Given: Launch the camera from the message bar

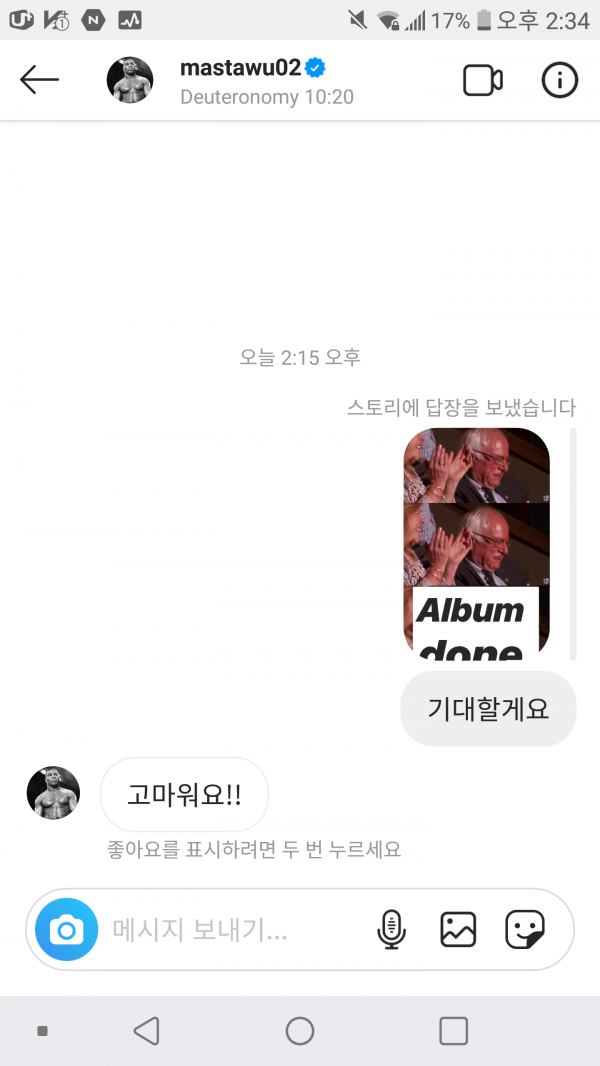Looking at the screenshot, I should [x=66, y=930].
